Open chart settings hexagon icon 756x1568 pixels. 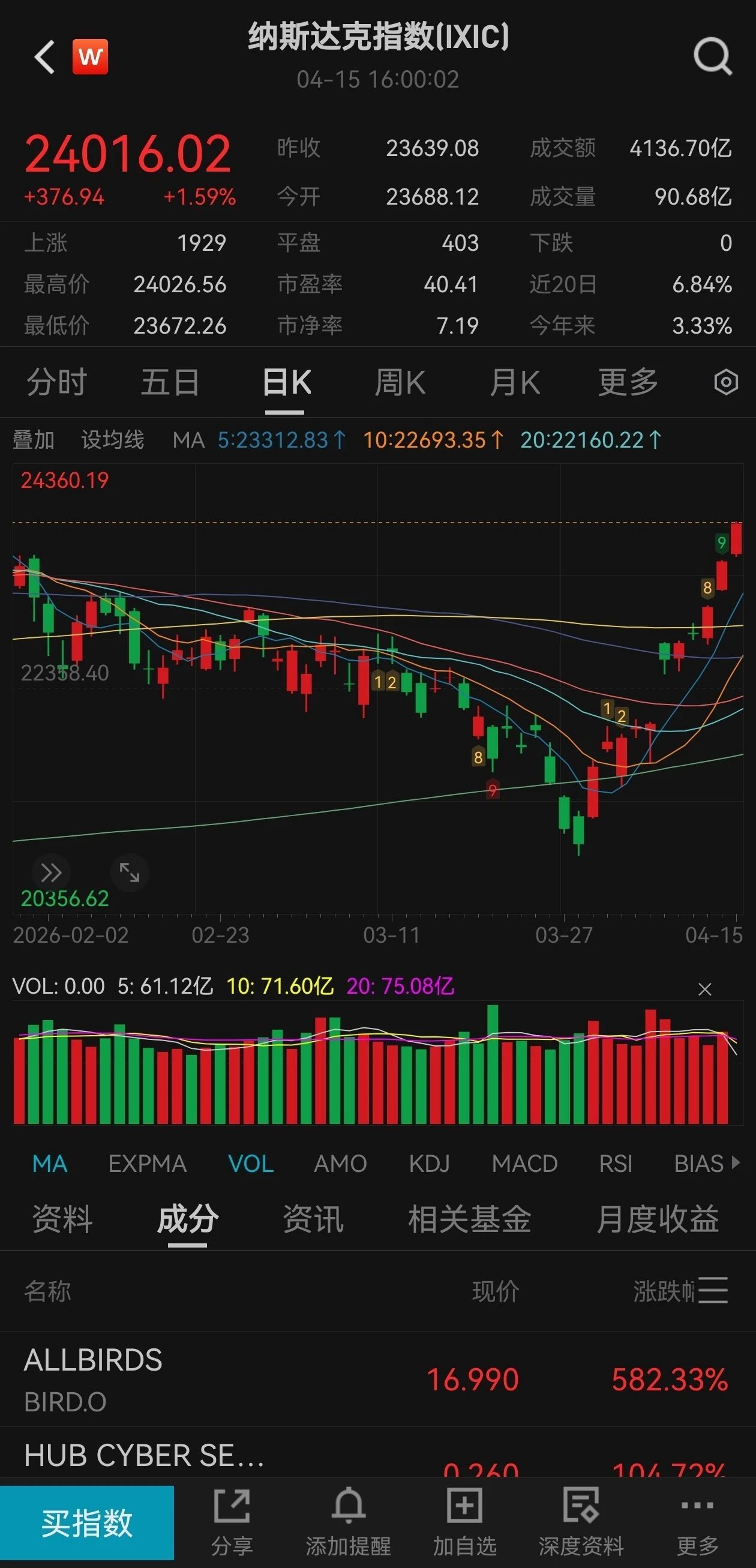[725, 383]
